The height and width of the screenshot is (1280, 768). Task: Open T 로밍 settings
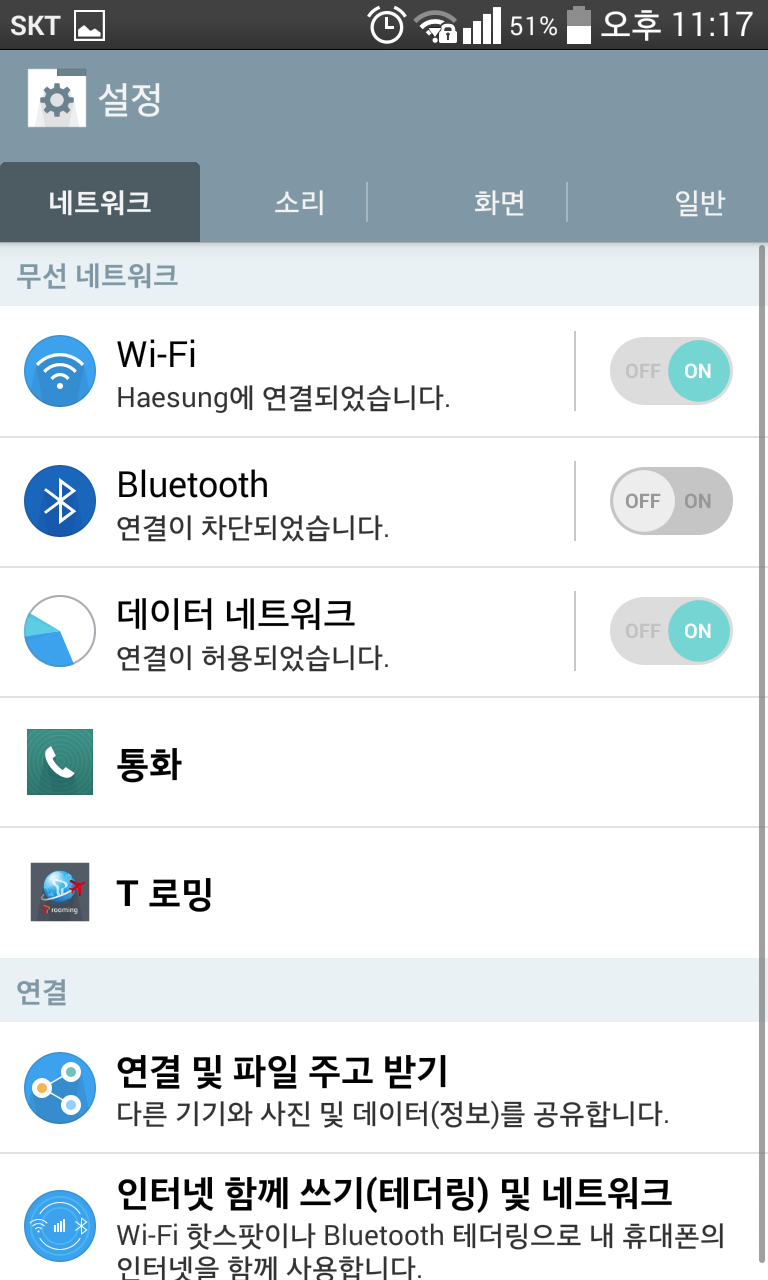tap(384, 892)
